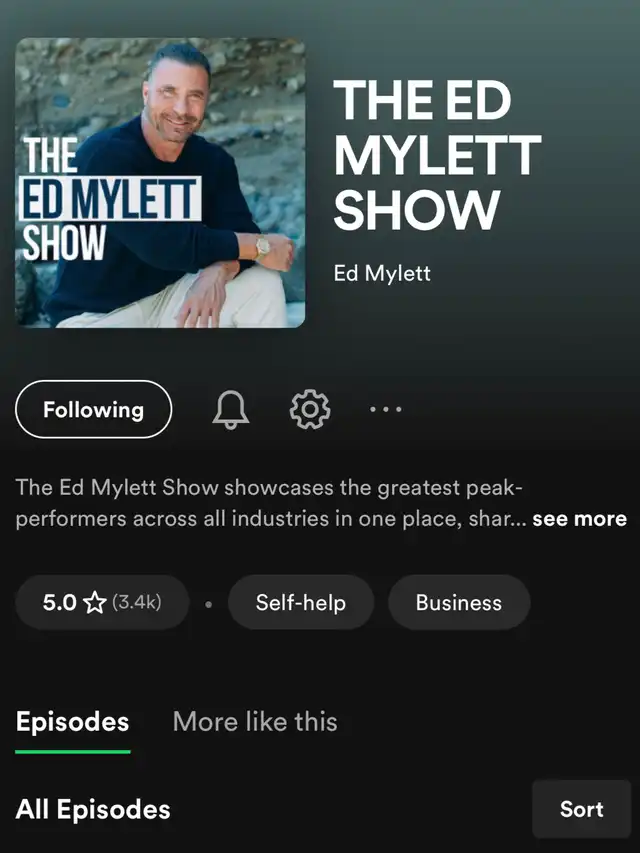Sort the All Episodes list

point(581,809)
